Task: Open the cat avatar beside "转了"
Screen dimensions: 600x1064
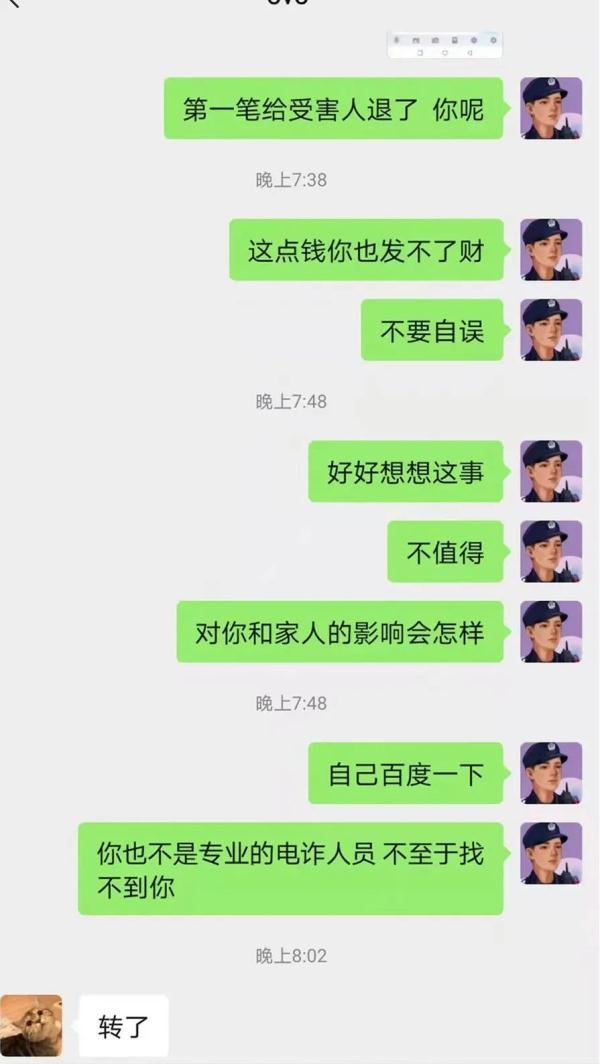Action: click(x=31, y=1026)
